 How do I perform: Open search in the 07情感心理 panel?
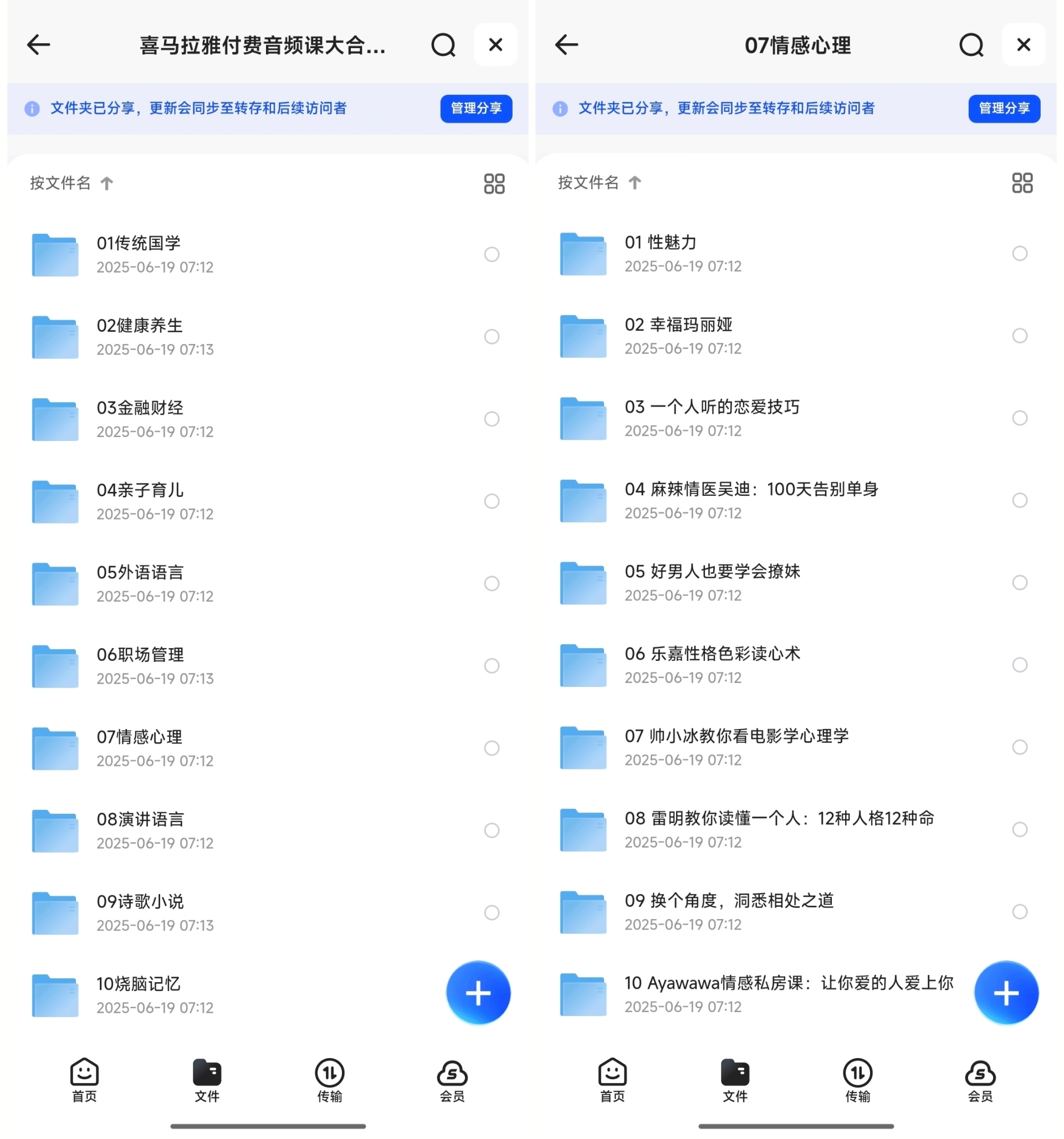(971, 45)
